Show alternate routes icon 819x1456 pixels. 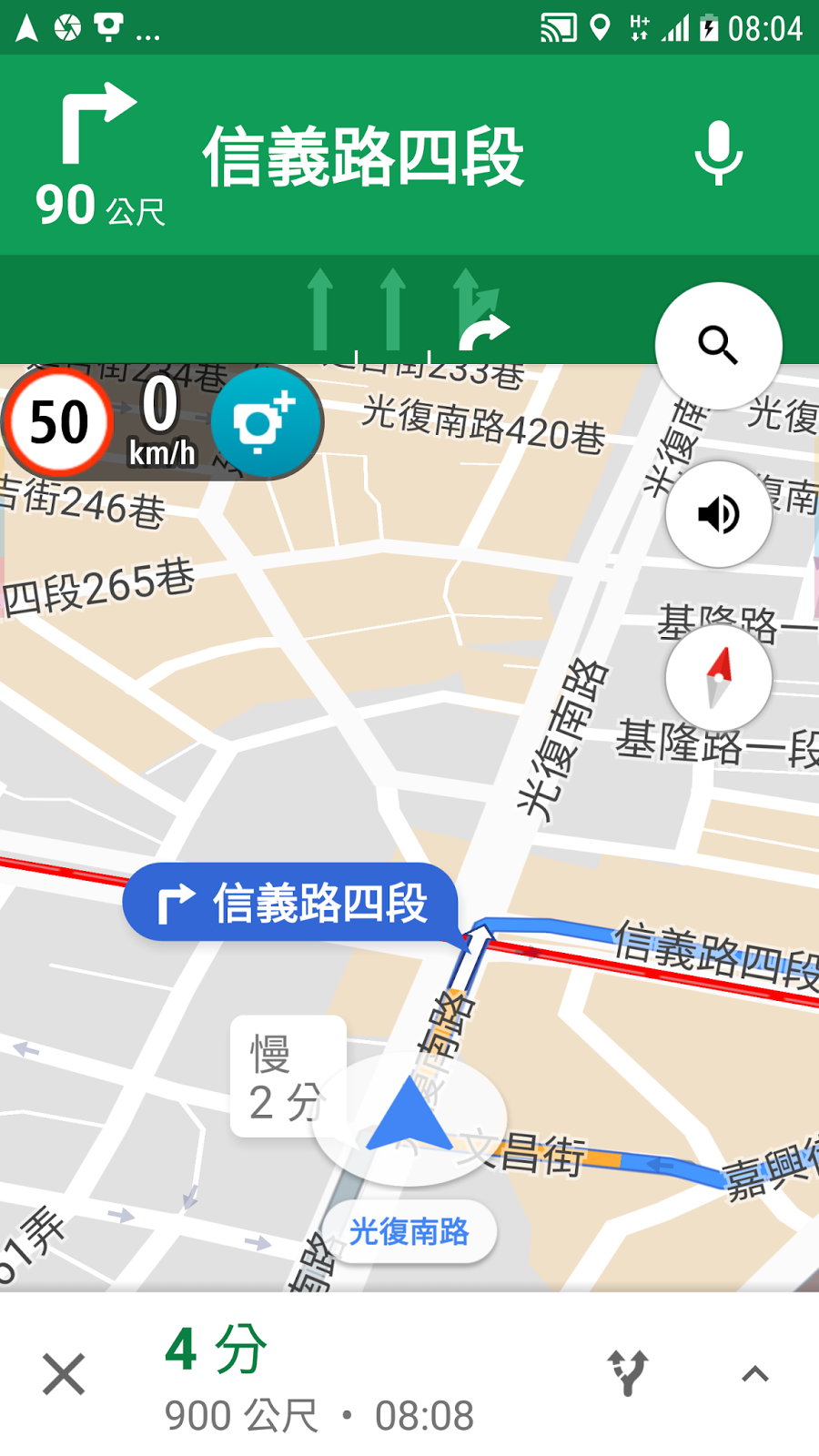pos(628,1373)
